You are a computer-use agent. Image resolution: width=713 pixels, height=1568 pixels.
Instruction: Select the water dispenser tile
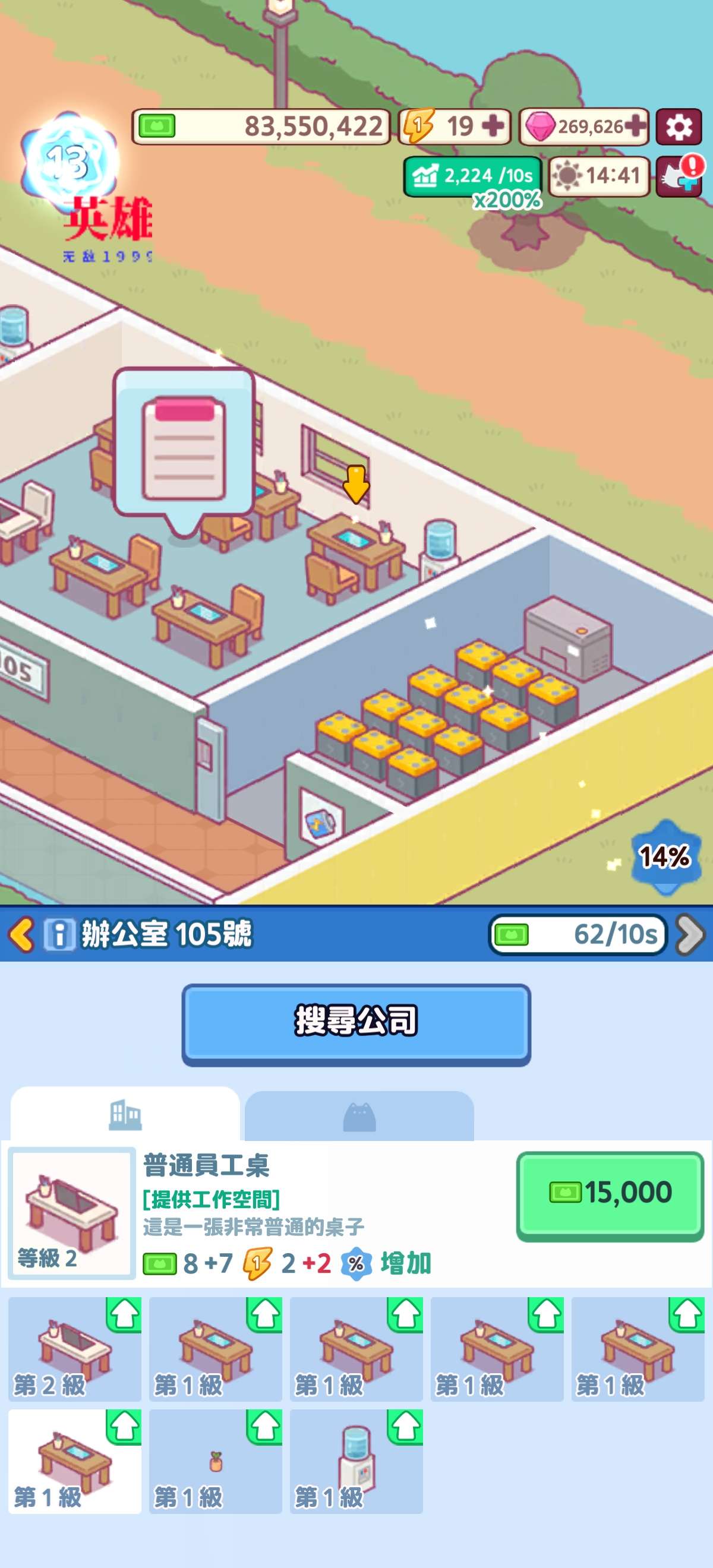tap(356, 1461)
